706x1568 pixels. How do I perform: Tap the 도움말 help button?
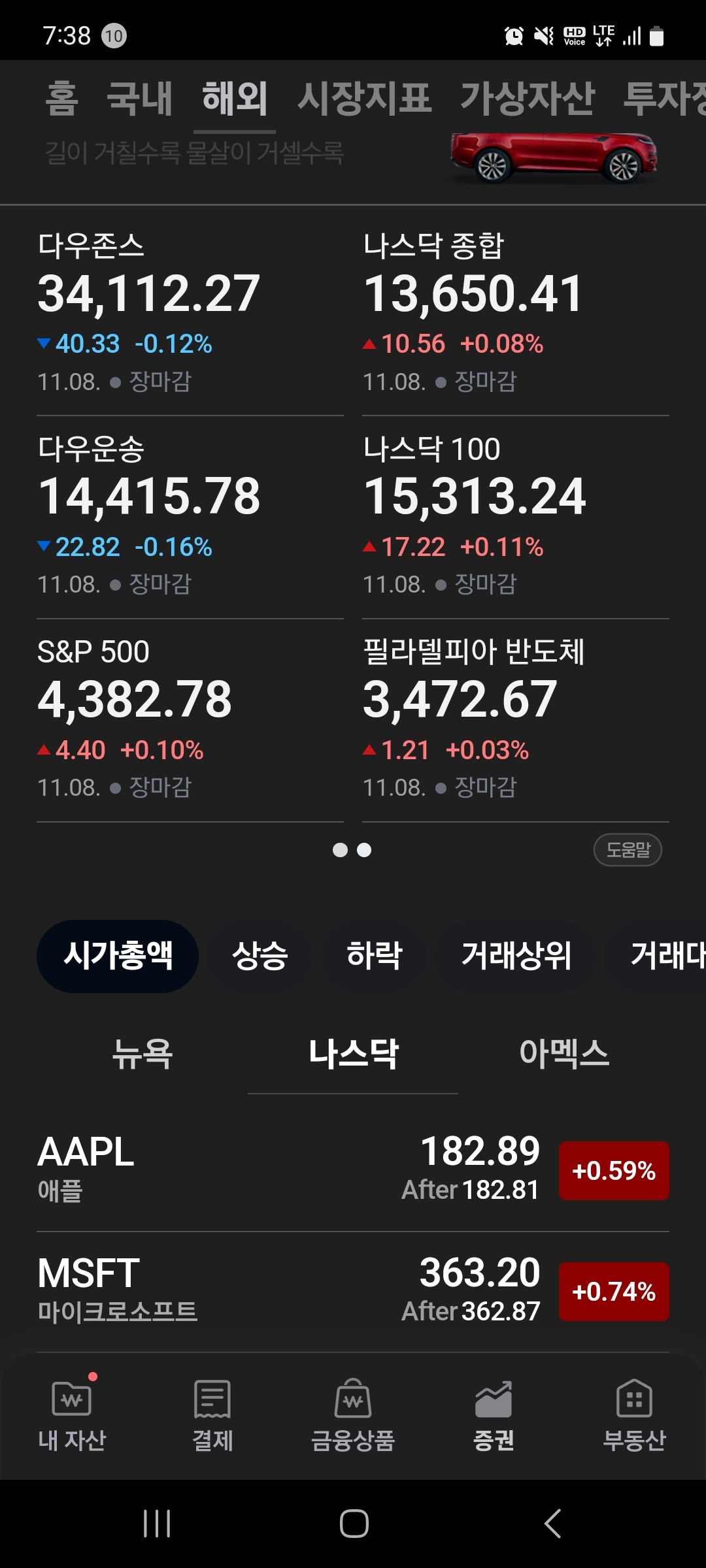point(628,850)
